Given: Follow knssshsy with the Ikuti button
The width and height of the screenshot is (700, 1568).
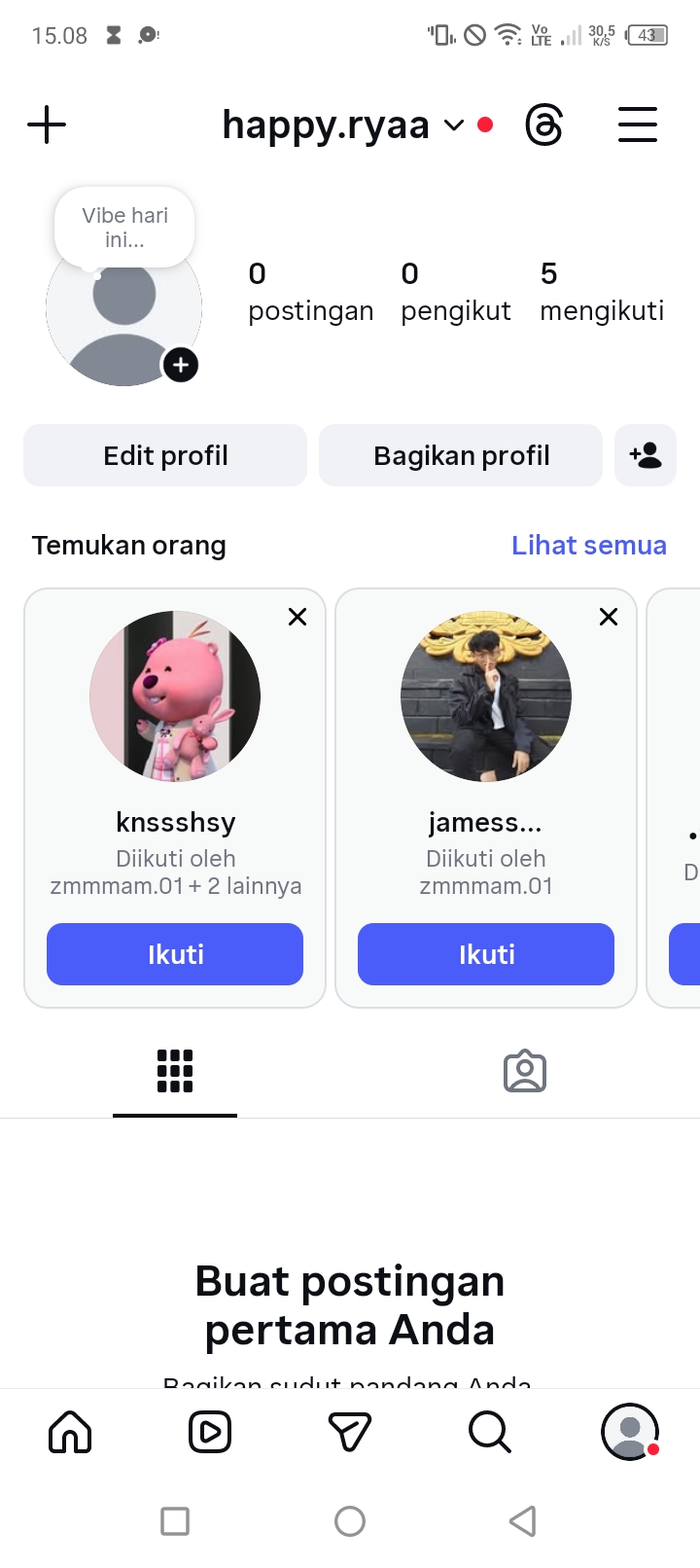Looking at the screenshot, I should 175,954.
